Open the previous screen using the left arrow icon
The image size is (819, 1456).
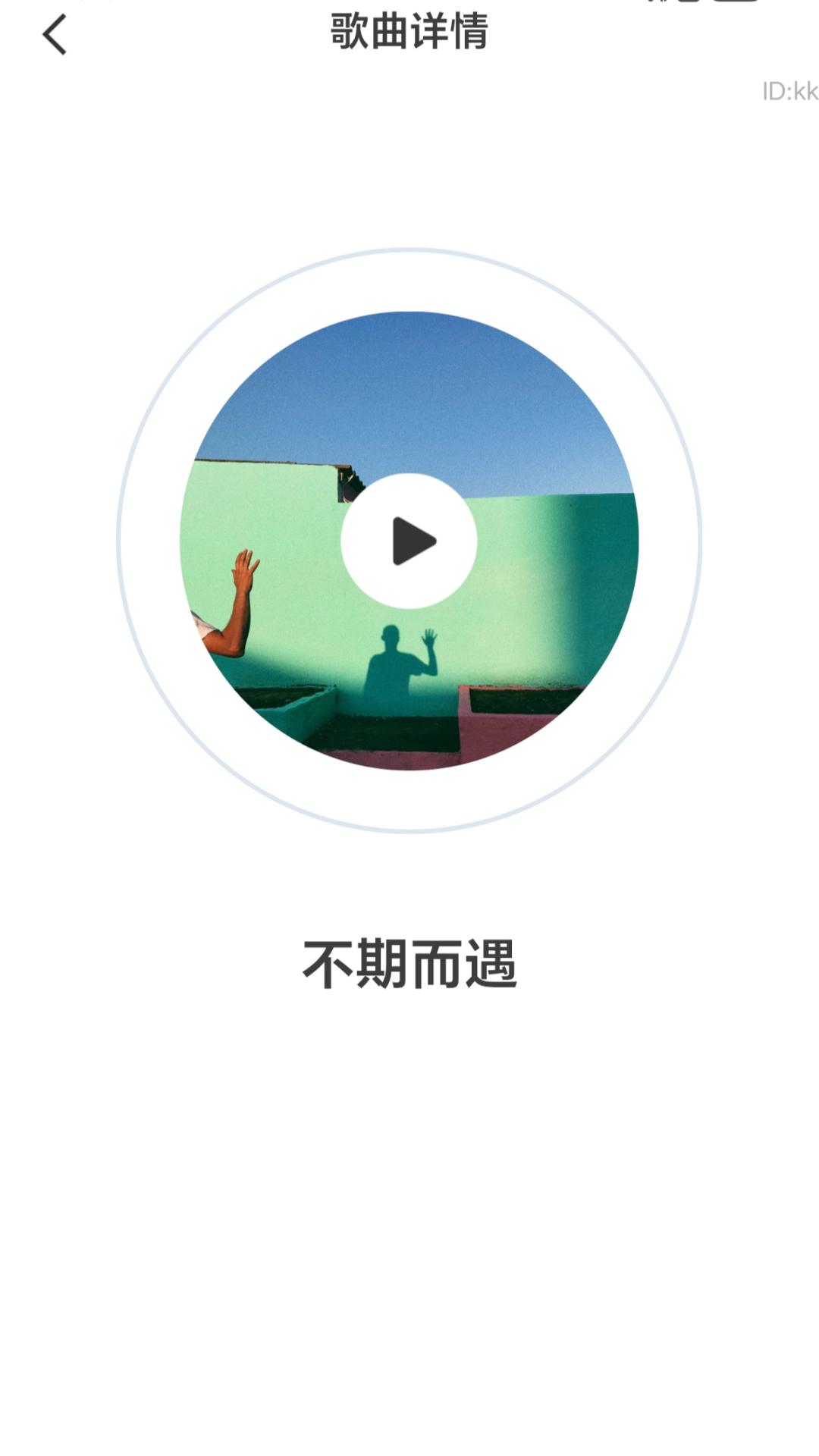click(x=53, y=34)
